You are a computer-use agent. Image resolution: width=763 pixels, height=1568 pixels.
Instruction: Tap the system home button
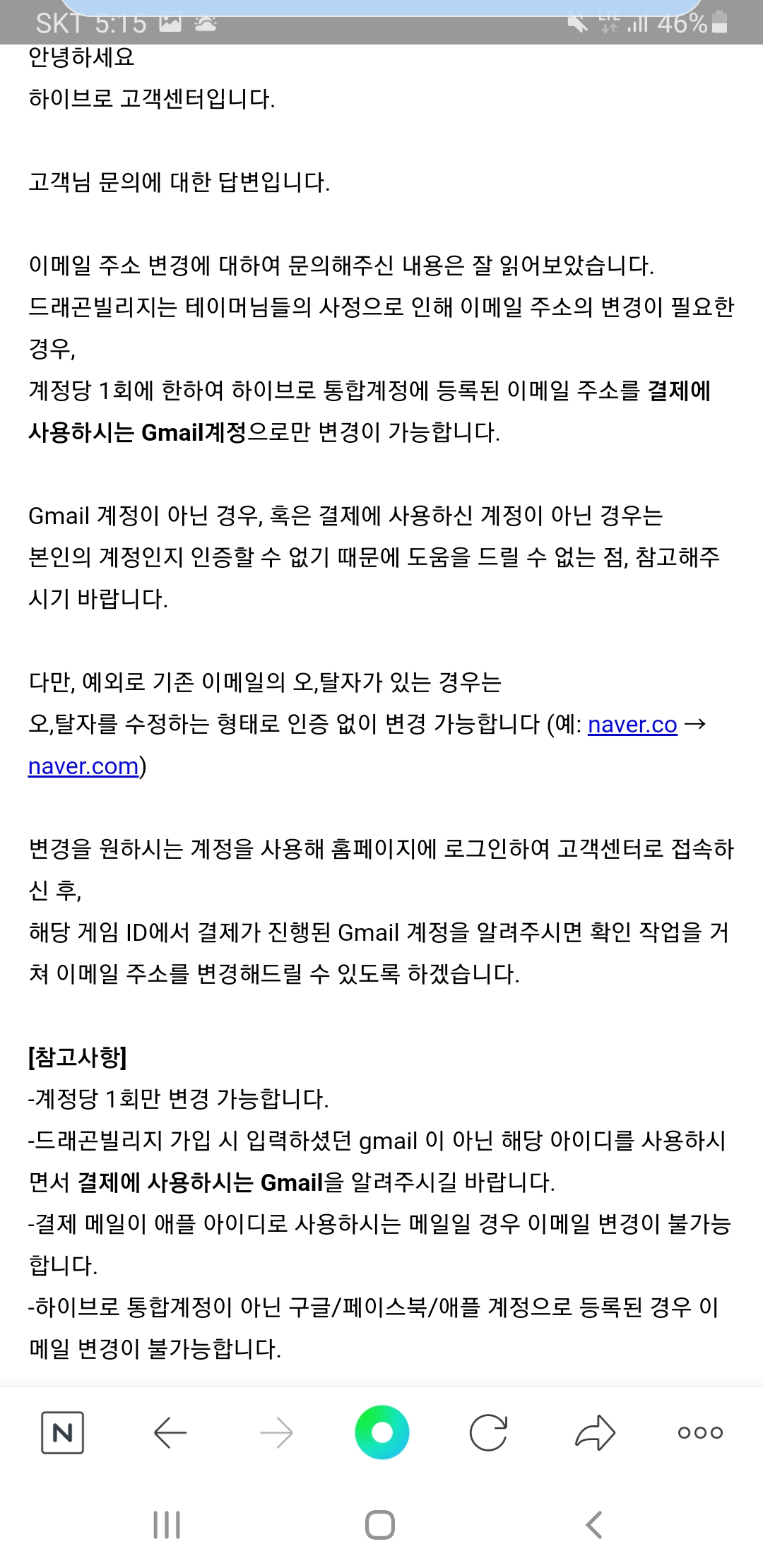[x=380, y=1525]
